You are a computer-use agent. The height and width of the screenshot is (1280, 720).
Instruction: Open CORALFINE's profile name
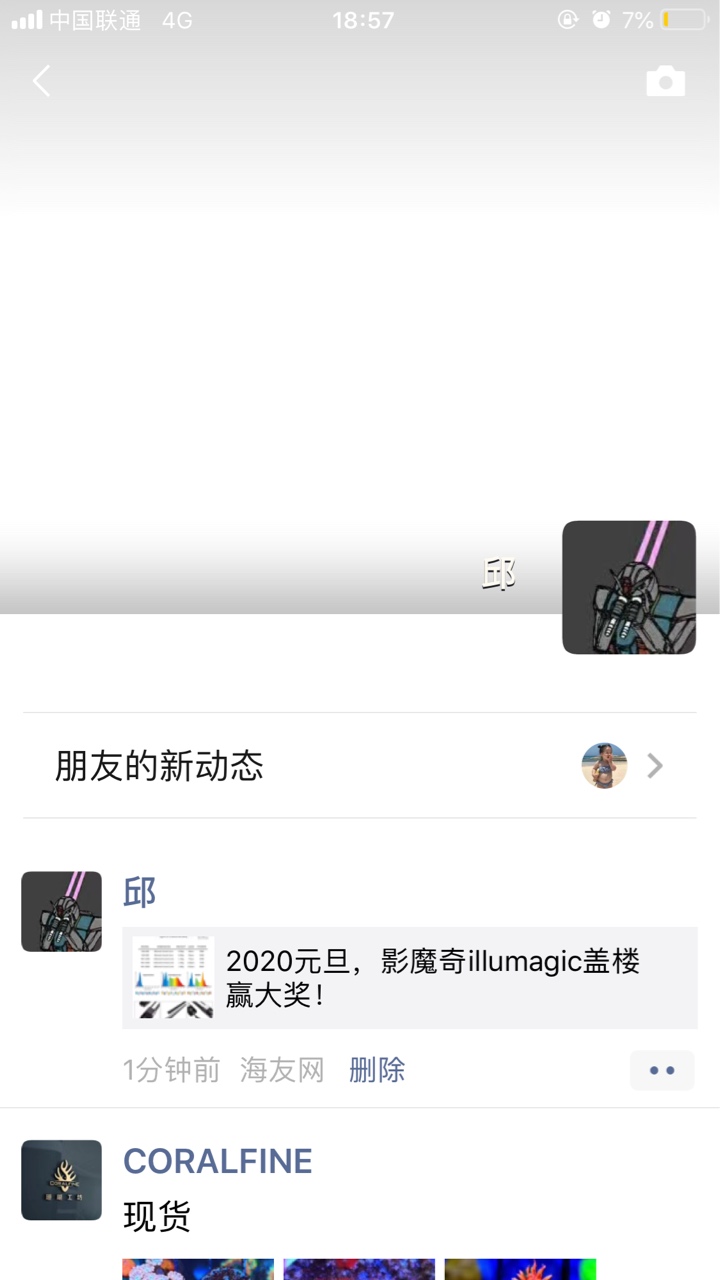pos(217,1161)
